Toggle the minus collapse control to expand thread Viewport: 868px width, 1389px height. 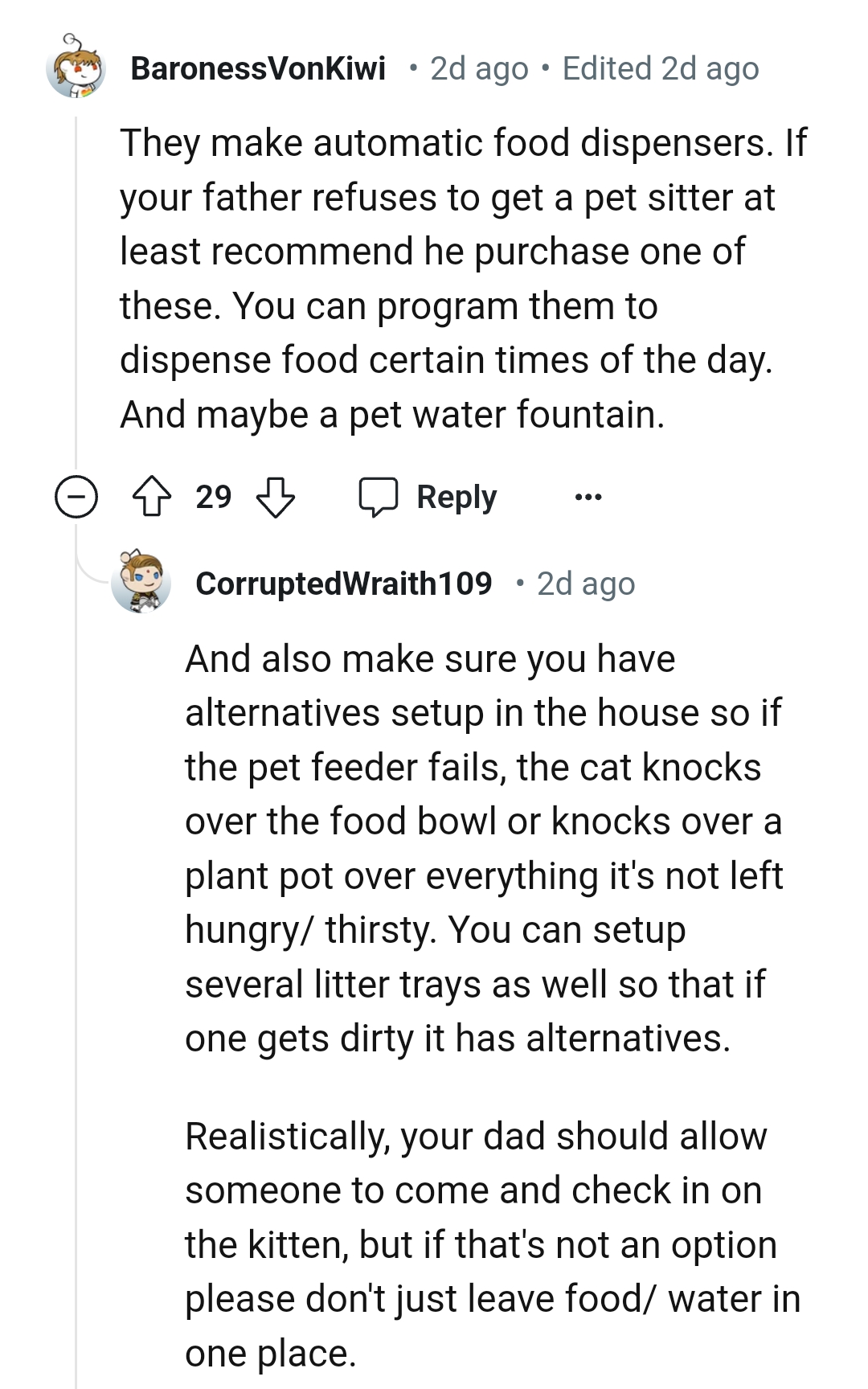[76, 496]
